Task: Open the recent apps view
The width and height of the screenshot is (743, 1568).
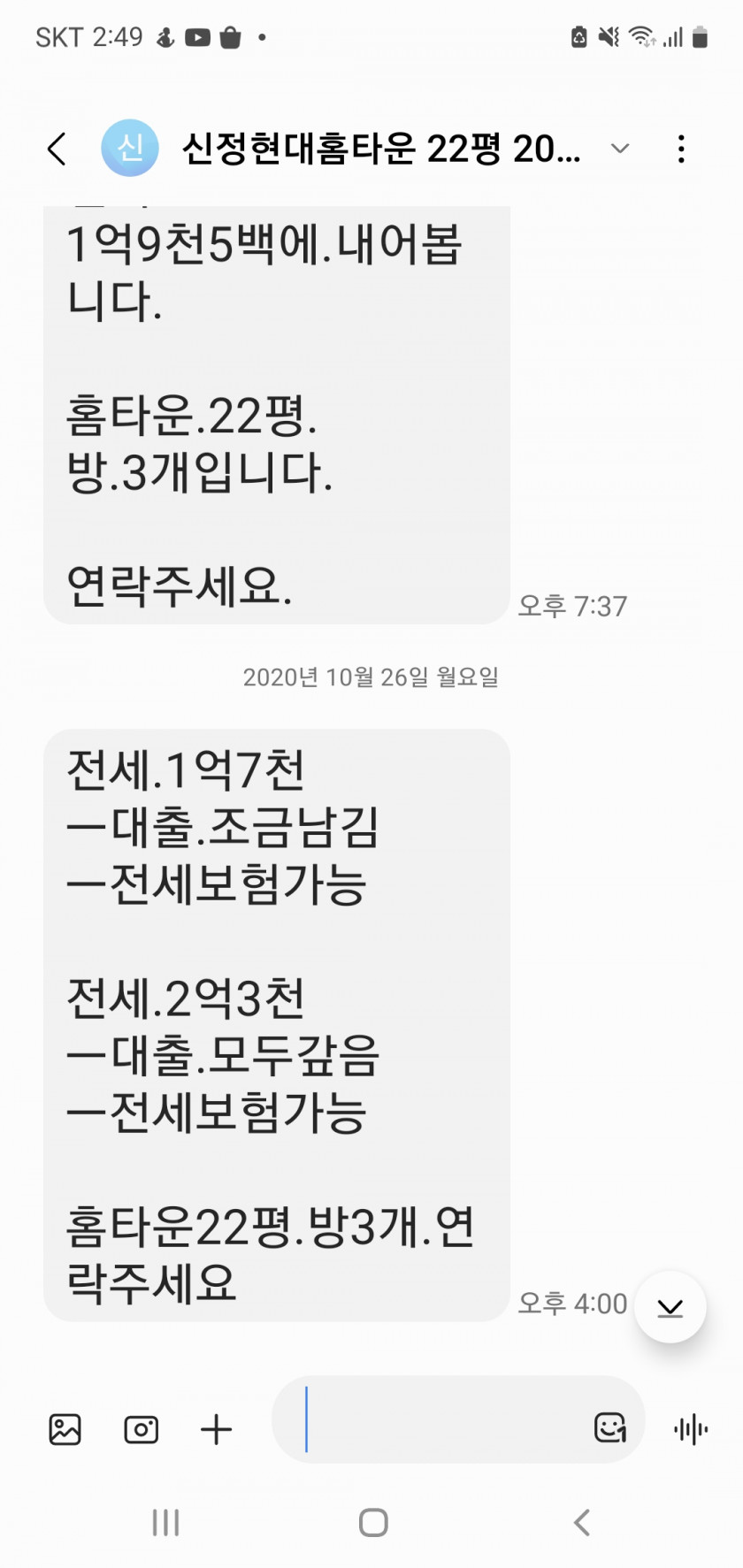Action: point(165,1522)
